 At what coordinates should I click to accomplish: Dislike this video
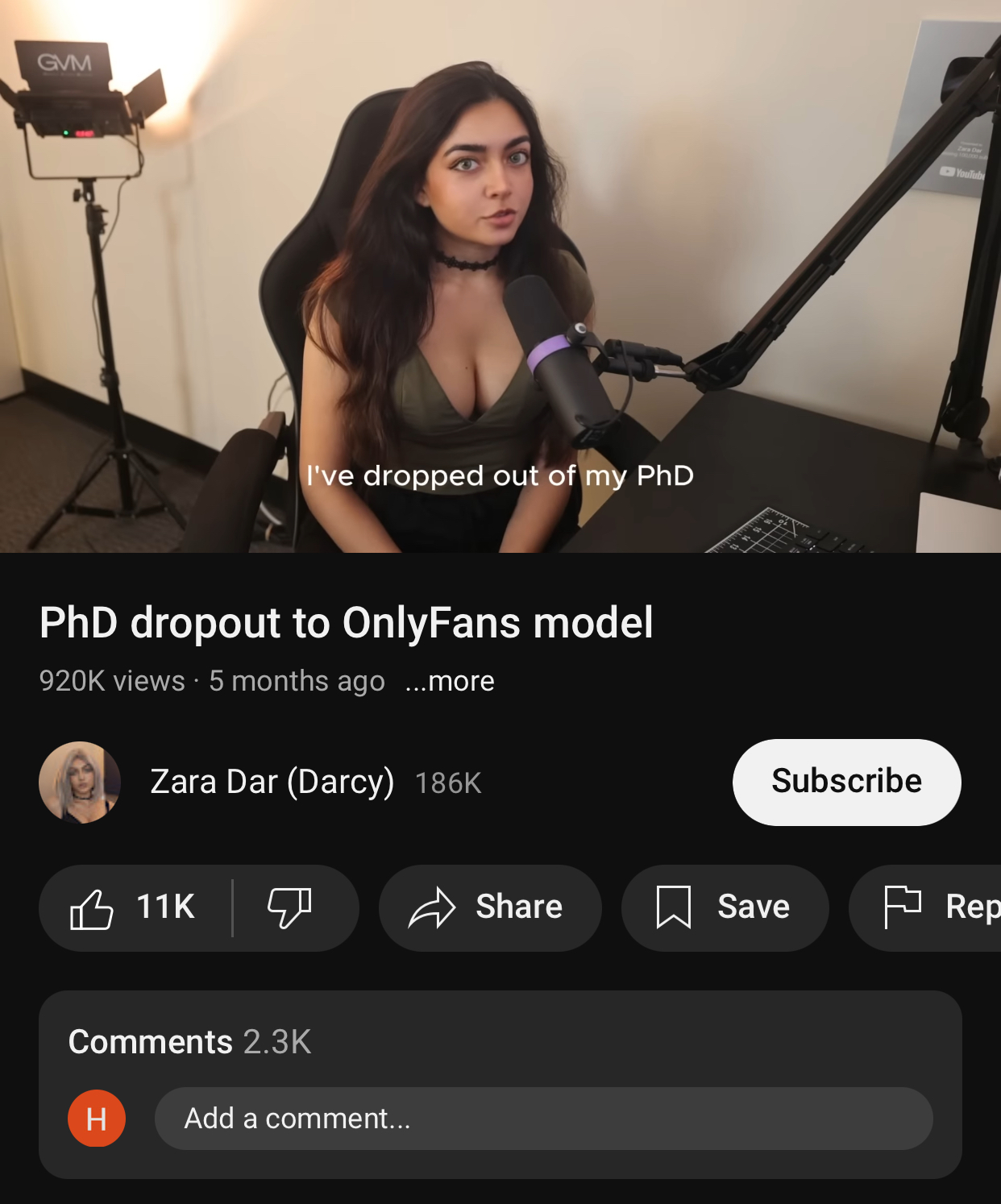290,908
